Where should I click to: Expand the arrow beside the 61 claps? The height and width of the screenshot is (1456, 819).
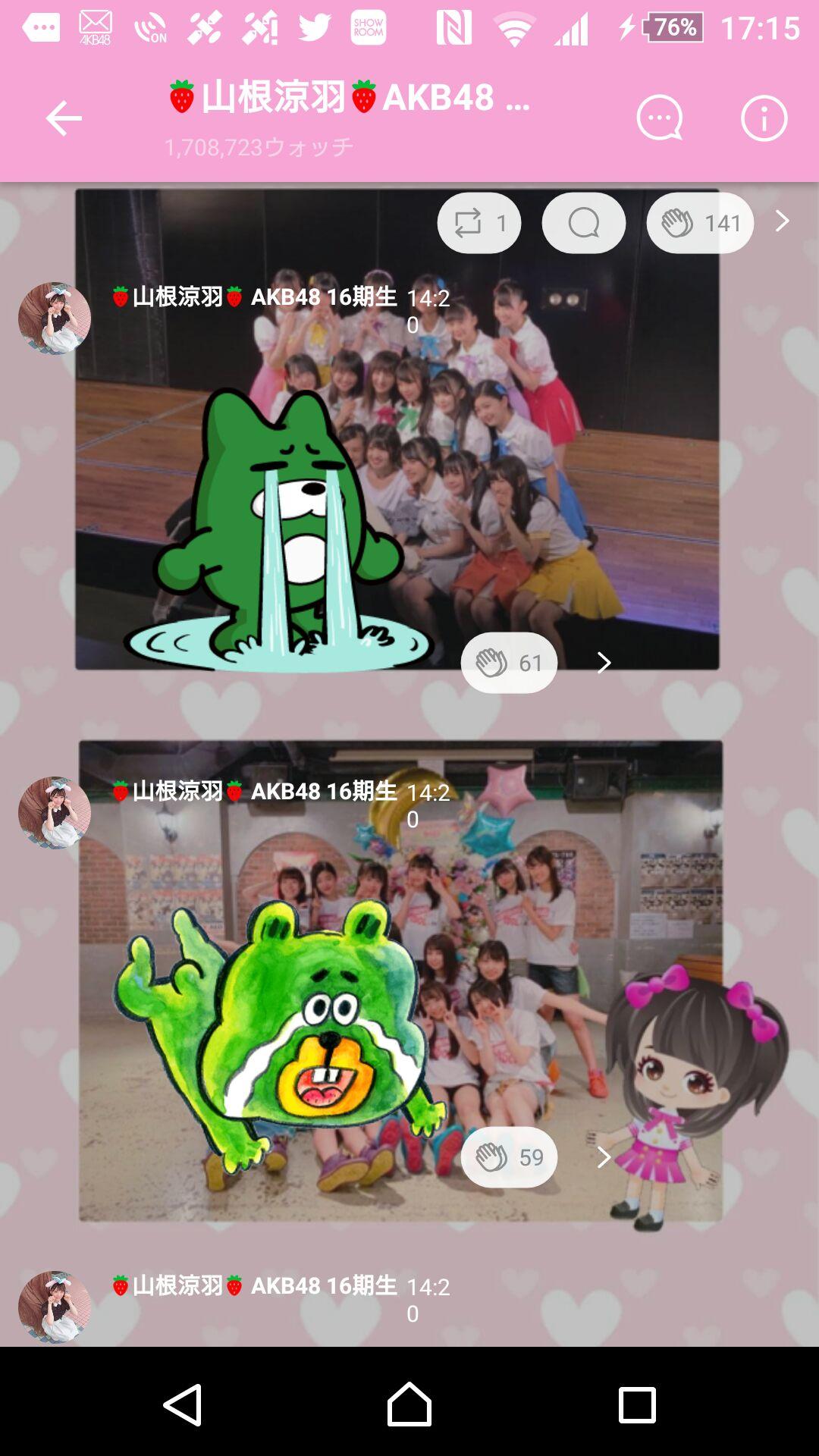point(604,663)
